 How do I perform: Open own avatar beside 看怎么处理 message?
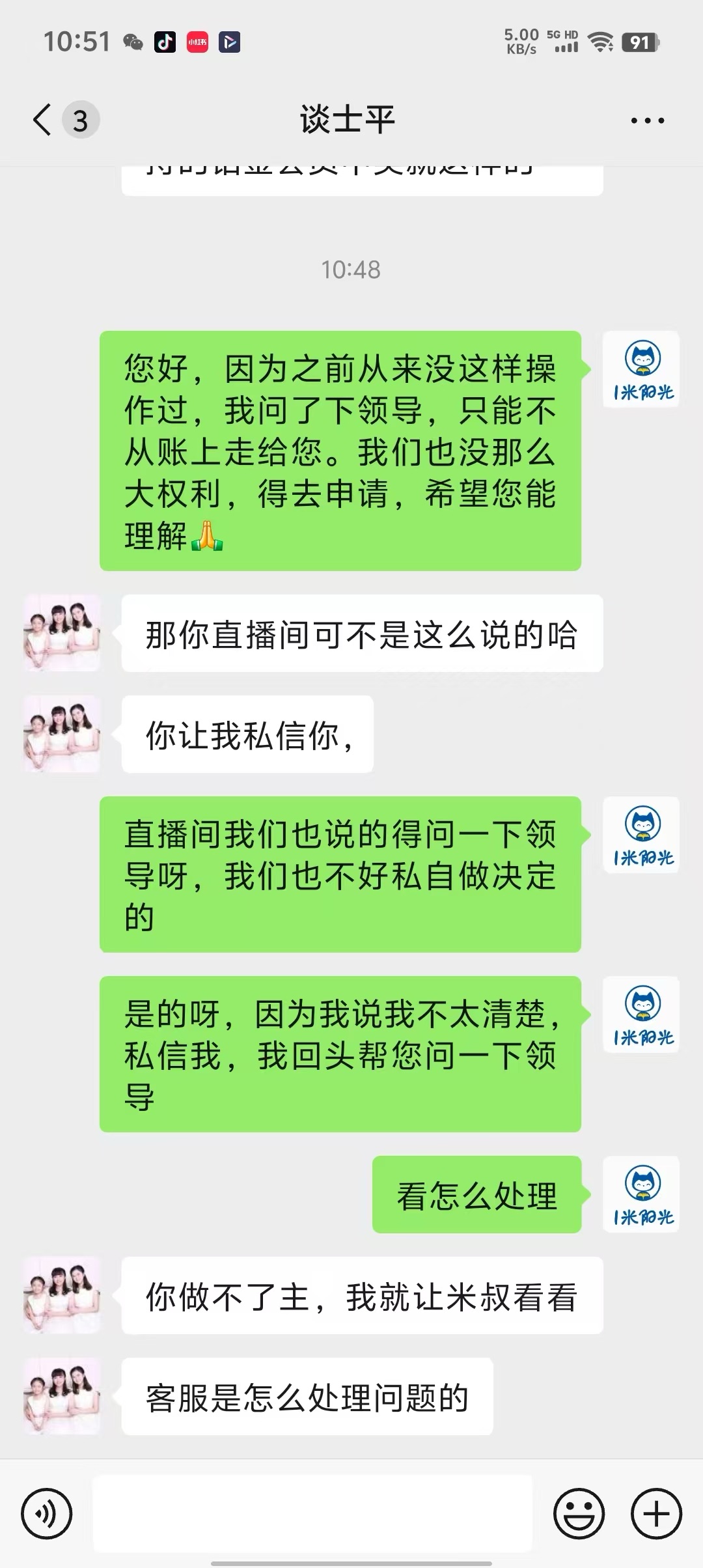[x=642, y=1194]
